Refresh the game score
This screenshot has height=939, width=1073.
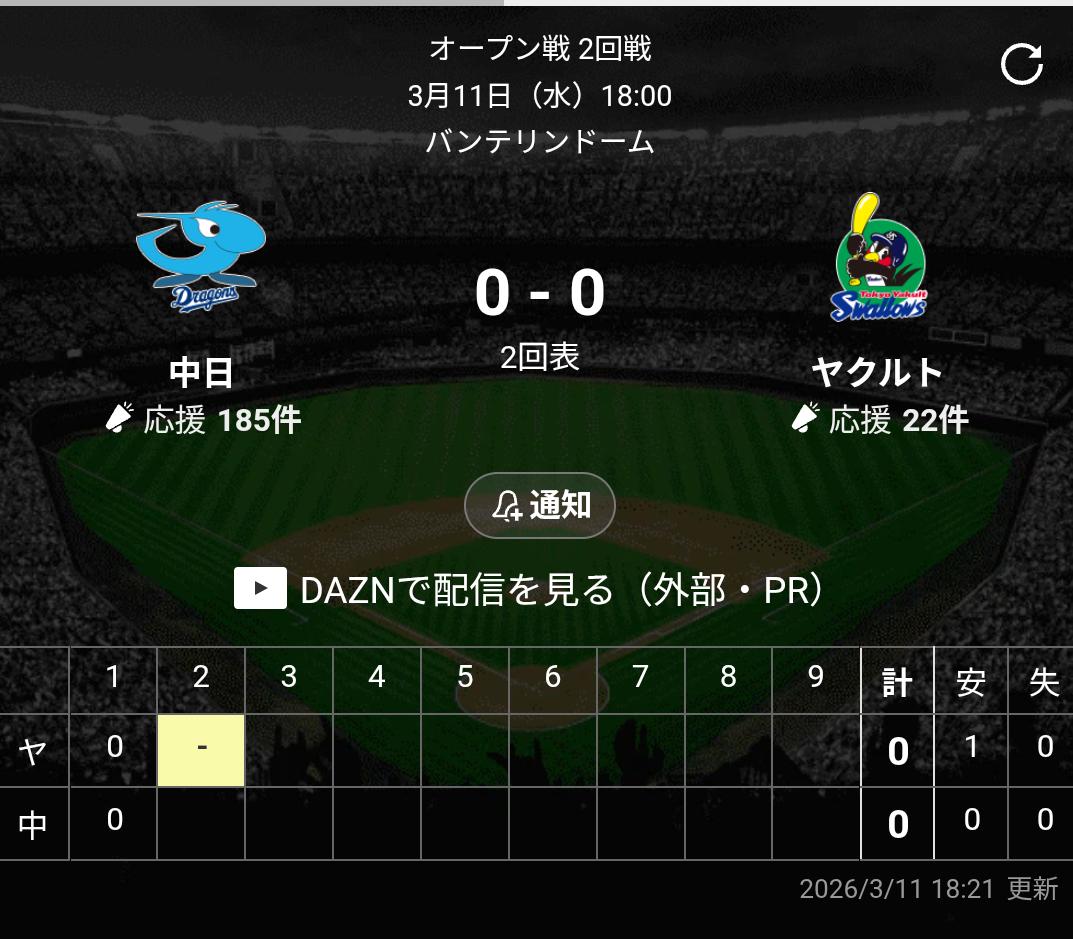1021,65
